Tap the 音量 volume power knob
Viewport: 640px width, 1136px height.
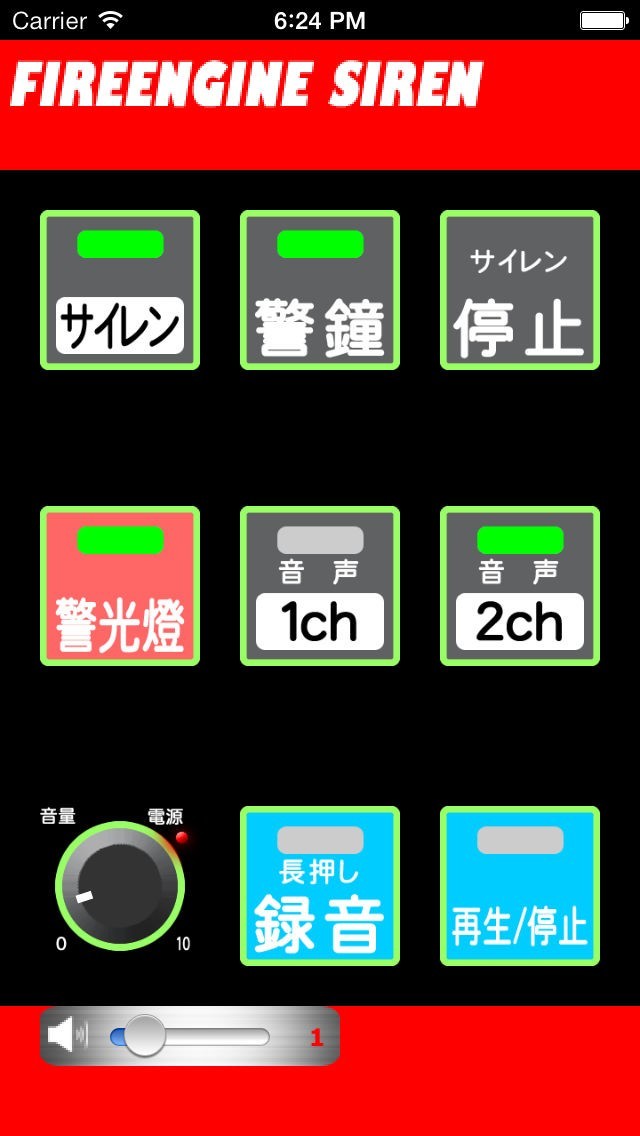tap(120, 886)
